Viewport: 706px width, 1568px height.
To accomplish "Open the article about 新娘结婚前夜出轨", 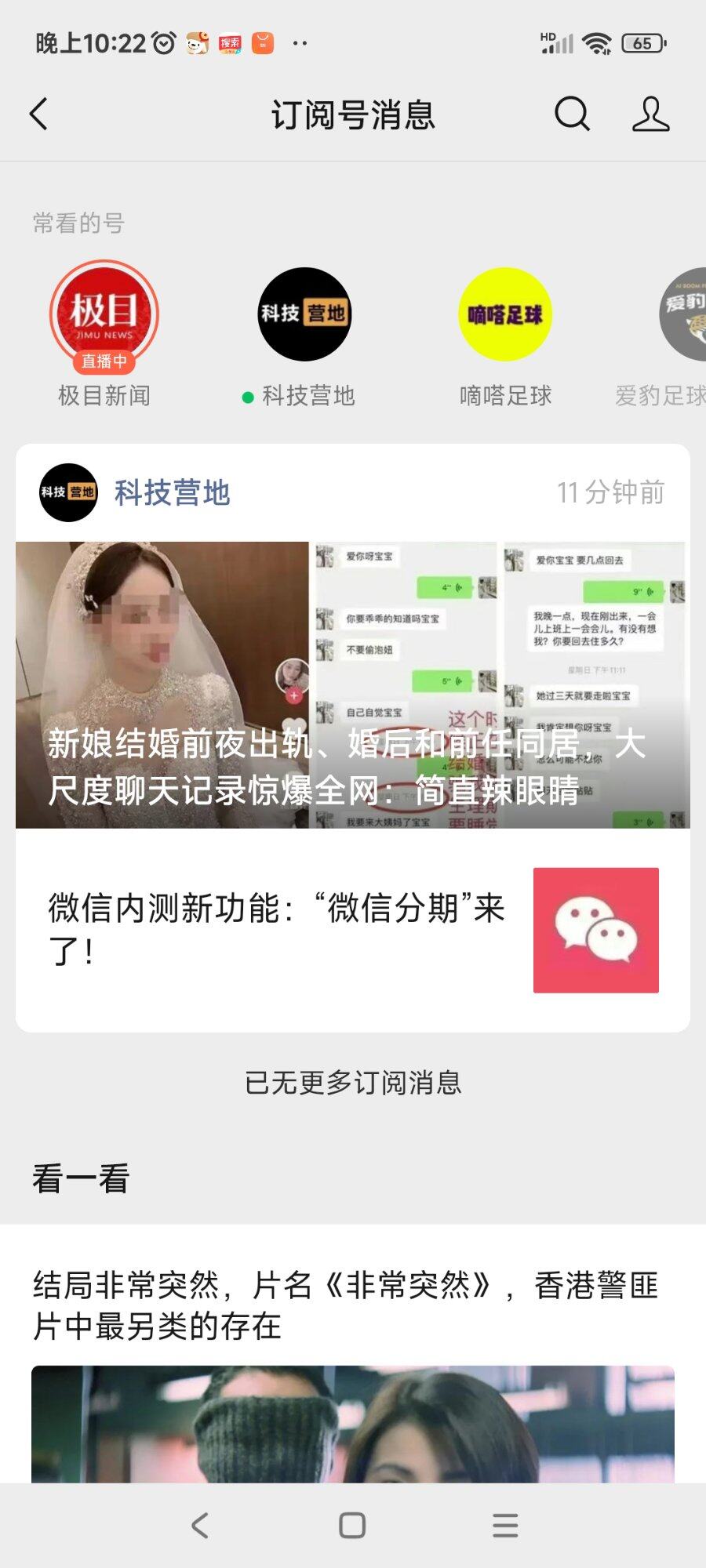I will point(352,685).
